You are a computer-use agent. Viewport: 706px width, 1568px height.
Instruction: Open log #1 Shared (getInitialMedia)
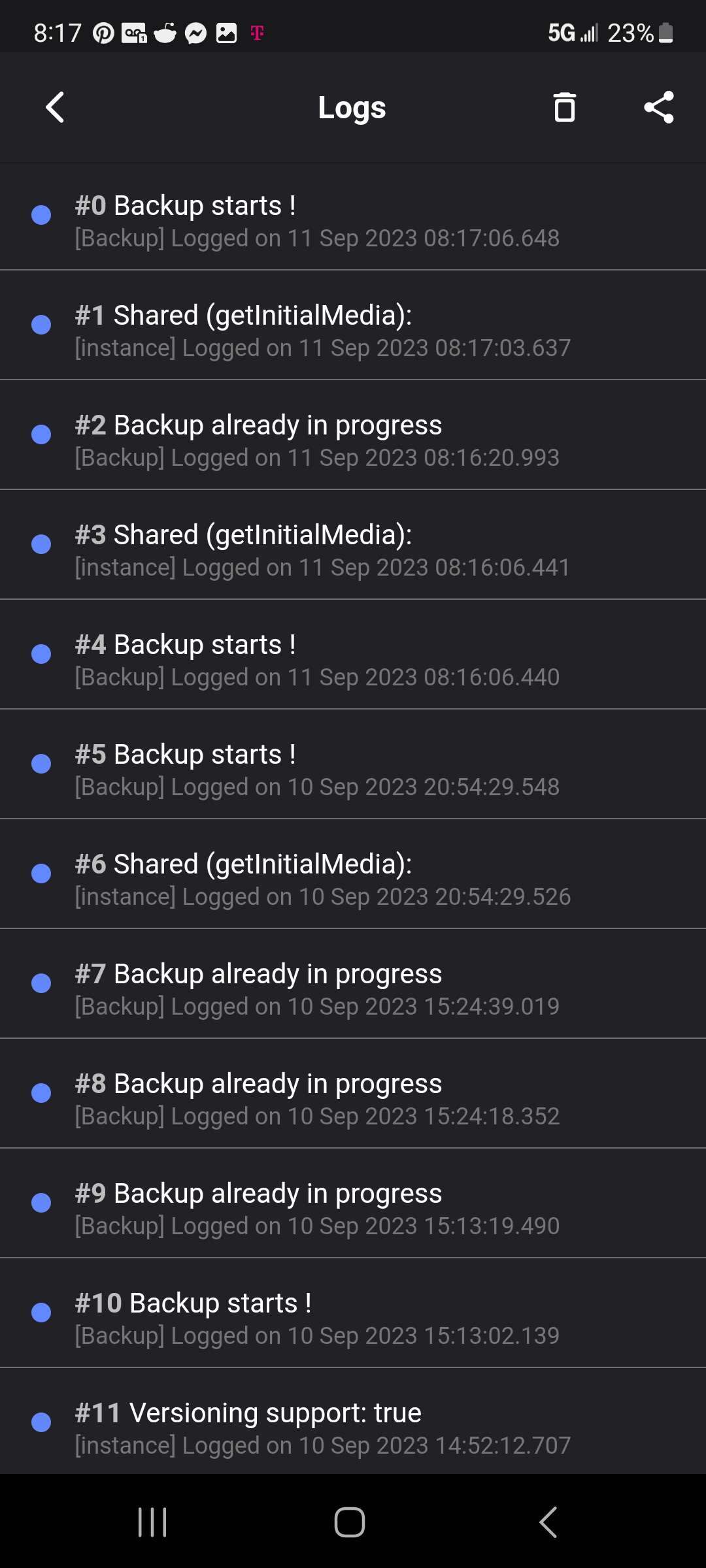(x=353, y=325)
